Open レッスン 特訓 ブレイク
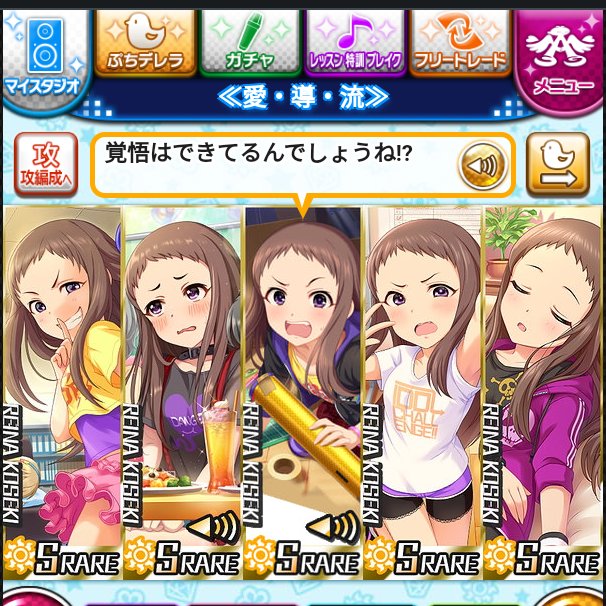Screen dimensions: 606x606 coord(355,43)
